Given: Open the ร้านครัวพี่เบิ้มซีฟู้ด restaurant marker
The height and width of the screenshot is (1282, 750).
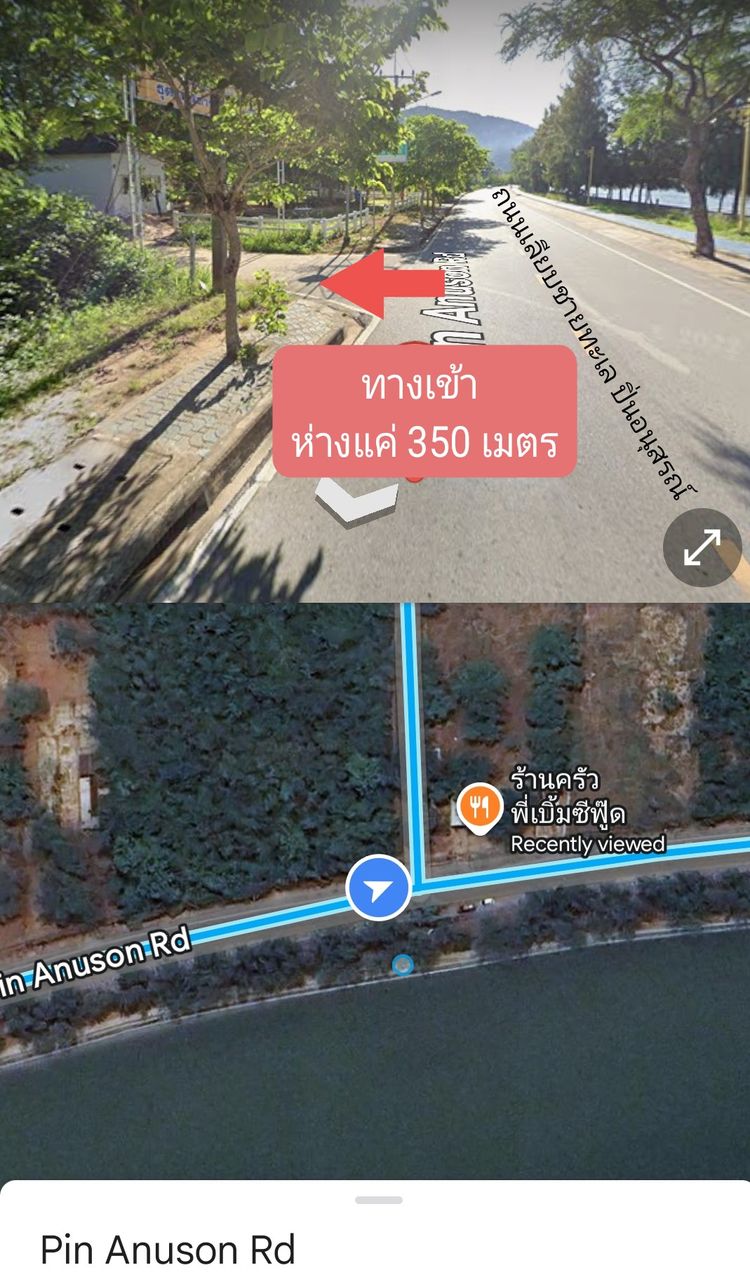Looking at the screenshot, I should (x=480, y=807).
